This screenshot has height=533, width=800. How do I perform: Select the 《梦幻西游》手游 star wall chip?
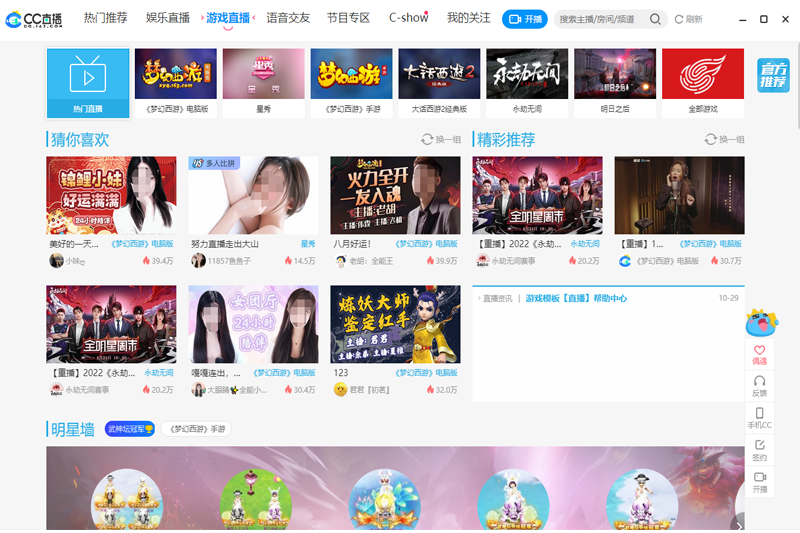point(196,429)
